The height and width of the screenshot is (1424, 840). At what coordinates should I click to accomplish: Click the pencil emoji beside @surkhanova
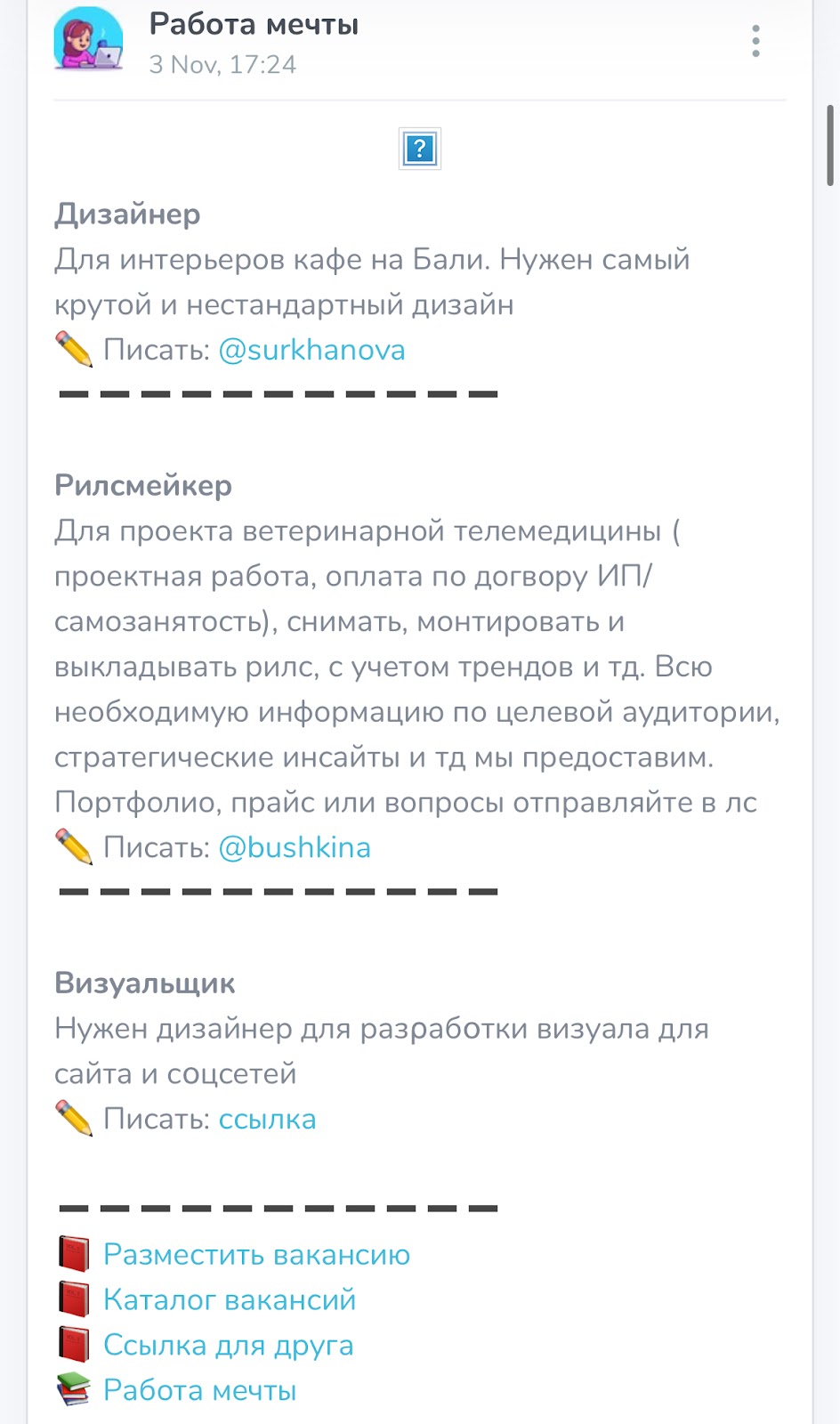(74, 349)
